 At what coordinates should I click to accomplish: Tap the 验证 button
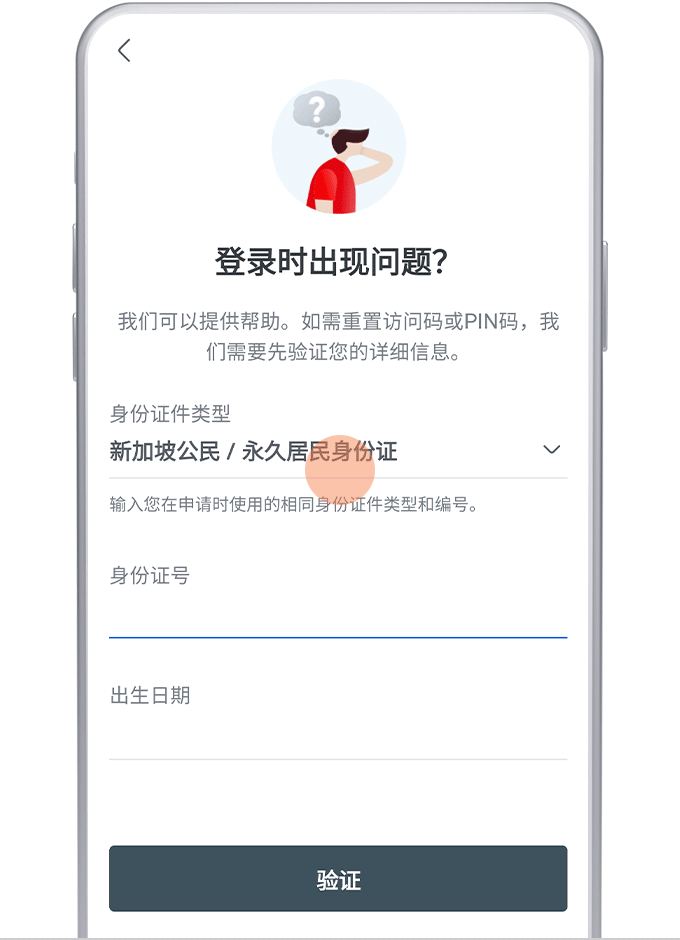pos(338,879)
